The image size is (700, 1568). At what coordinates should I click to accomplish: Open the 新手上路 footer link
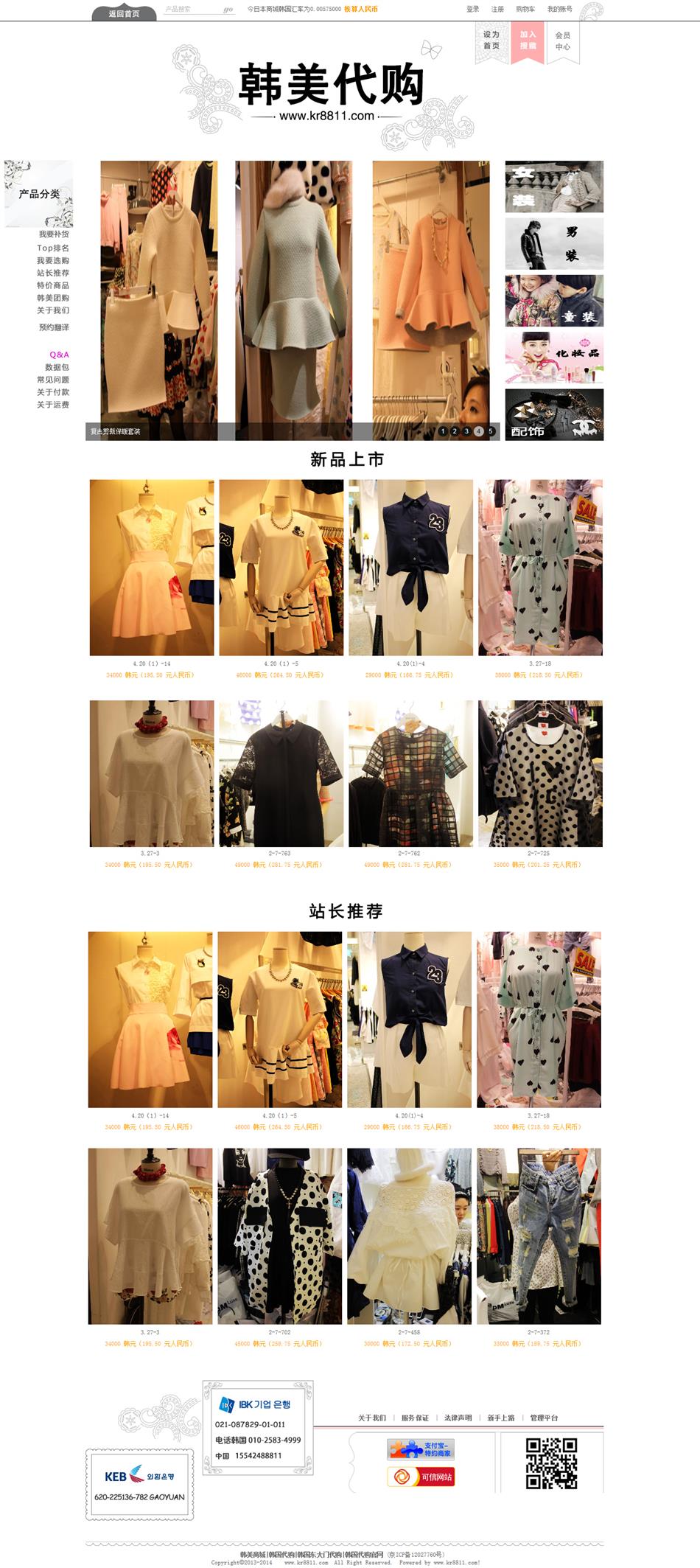coord(501,1418)
